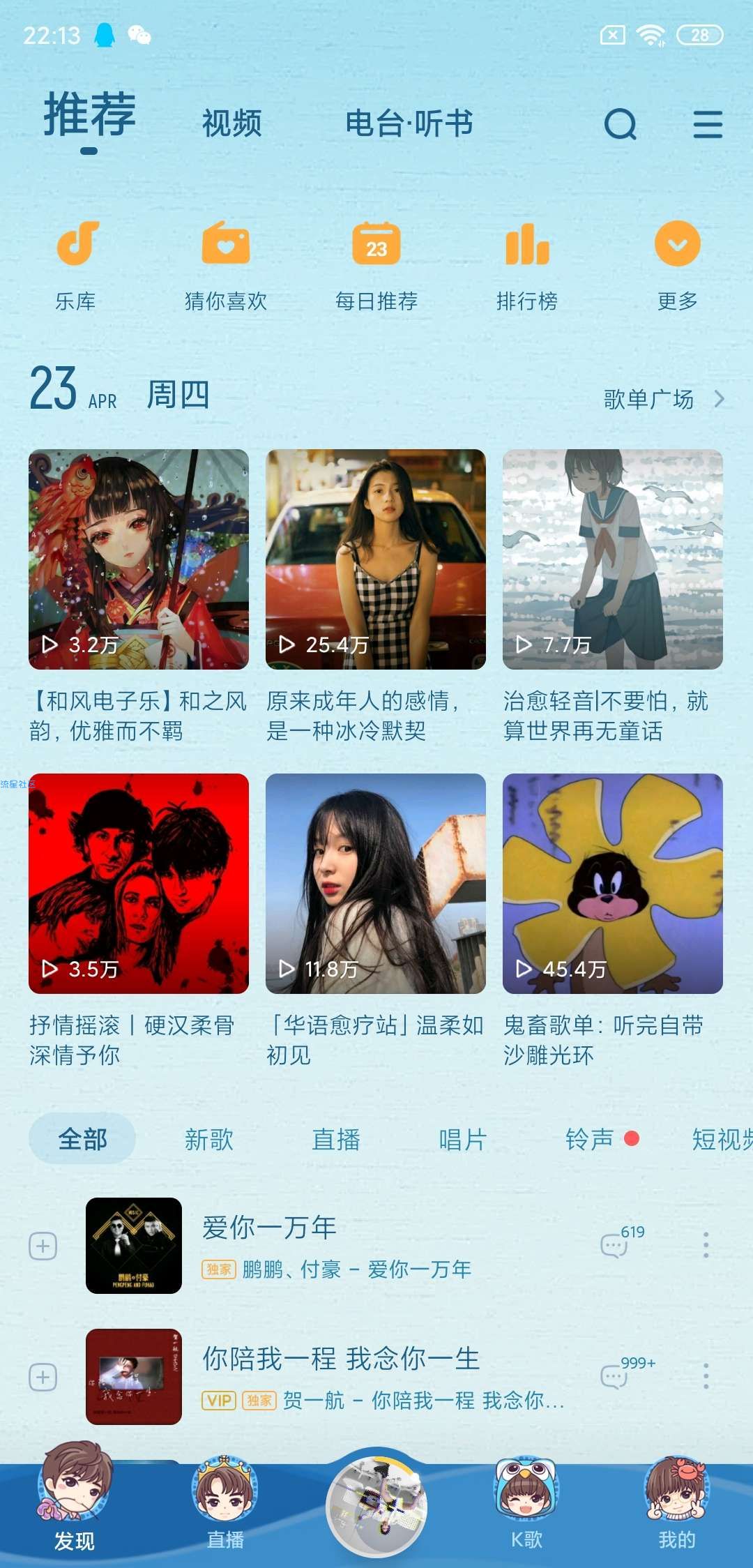Select the 铃声 filter

(591, 1140)
